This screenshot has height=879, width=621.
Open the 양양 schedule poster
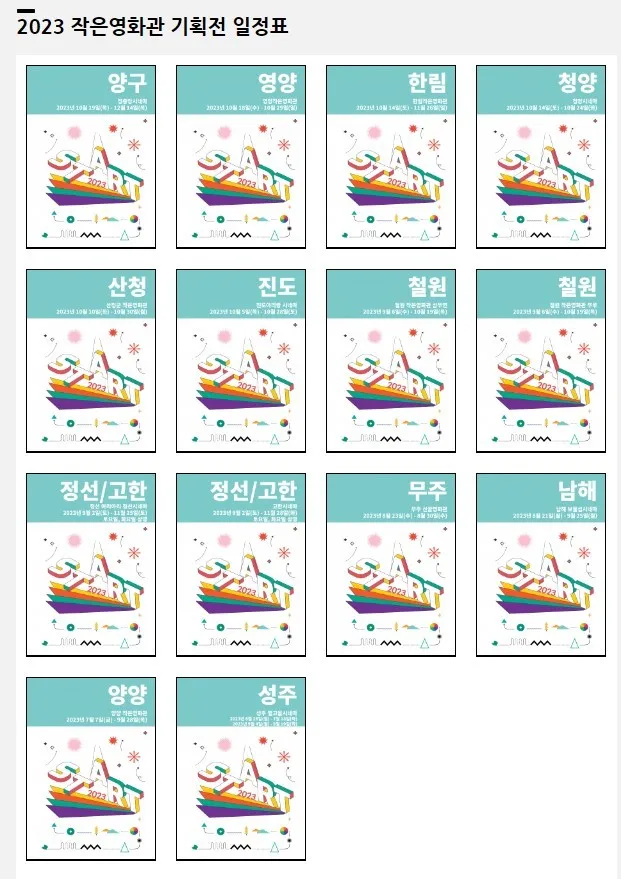pos(91,769)
